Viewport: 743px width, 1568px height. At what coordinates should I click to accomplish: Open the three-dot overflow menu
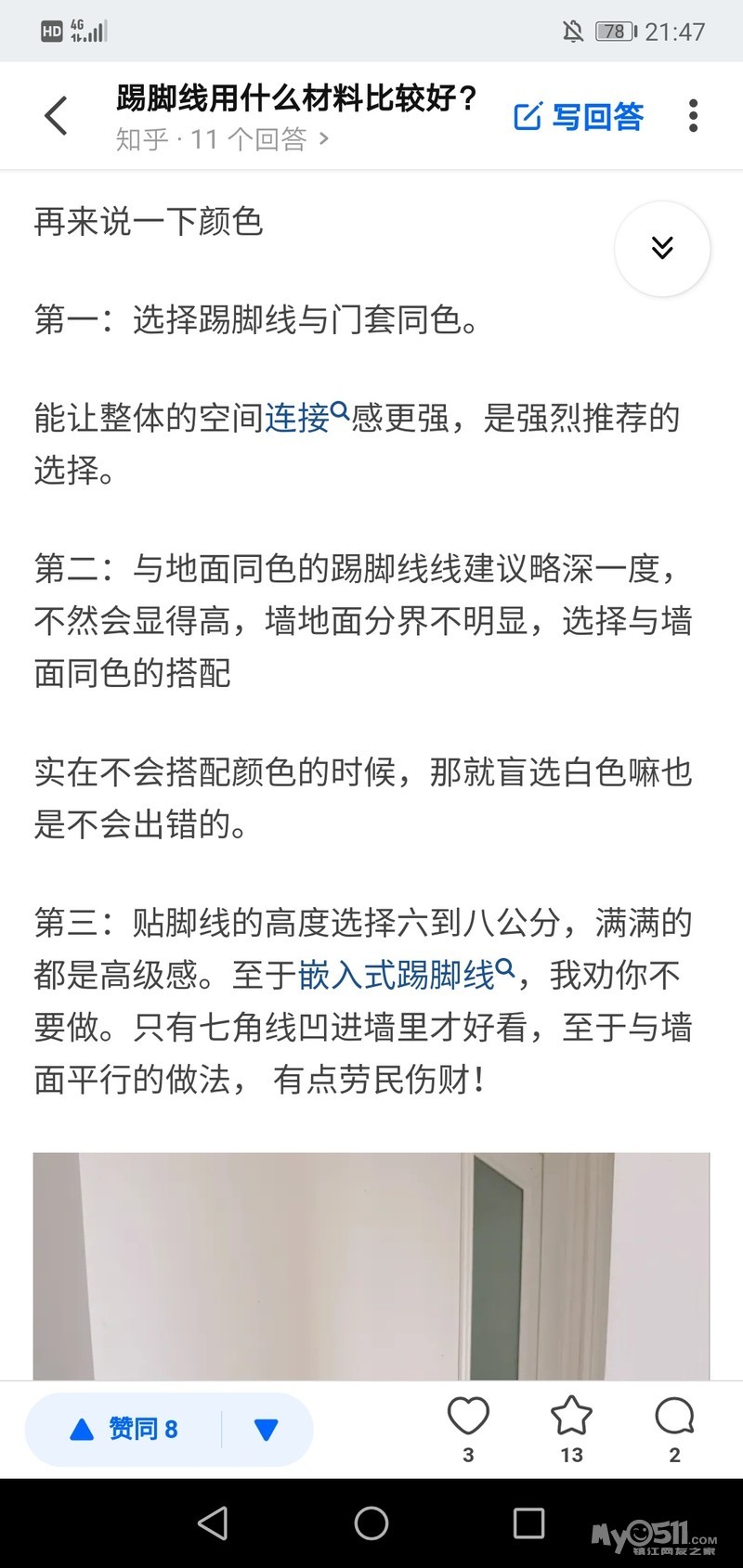(x=693, y=116)
